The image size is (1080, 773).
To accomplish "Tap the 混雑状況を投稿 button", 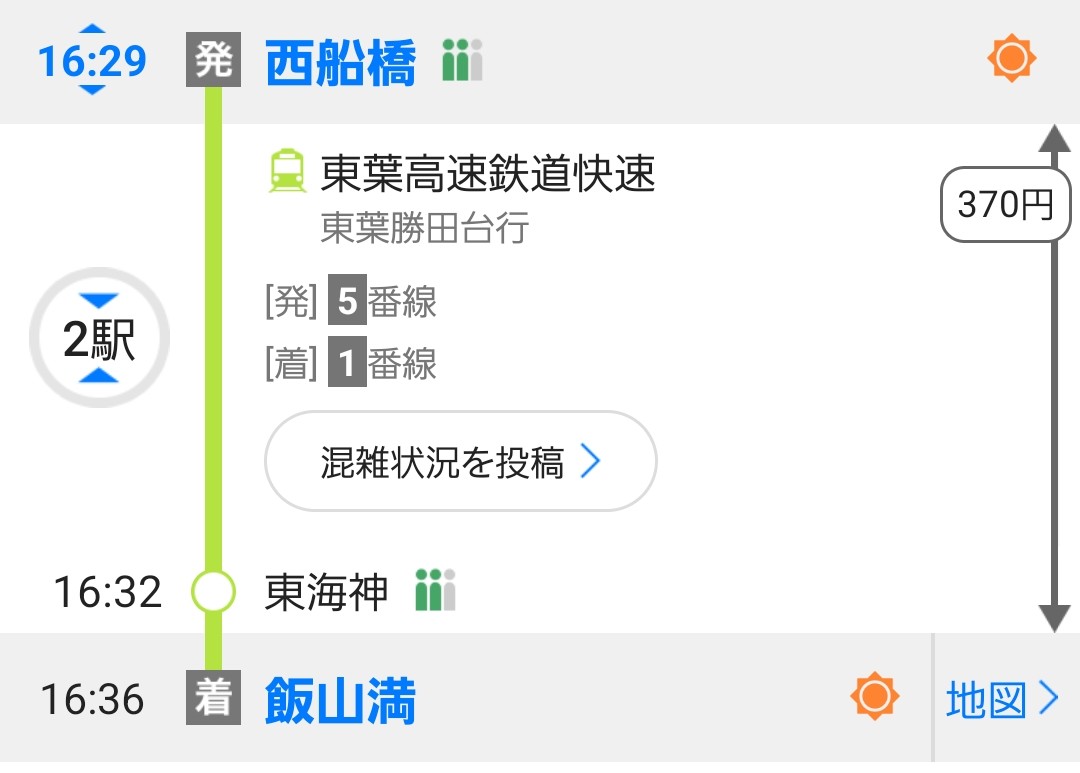I will point(460,462).
